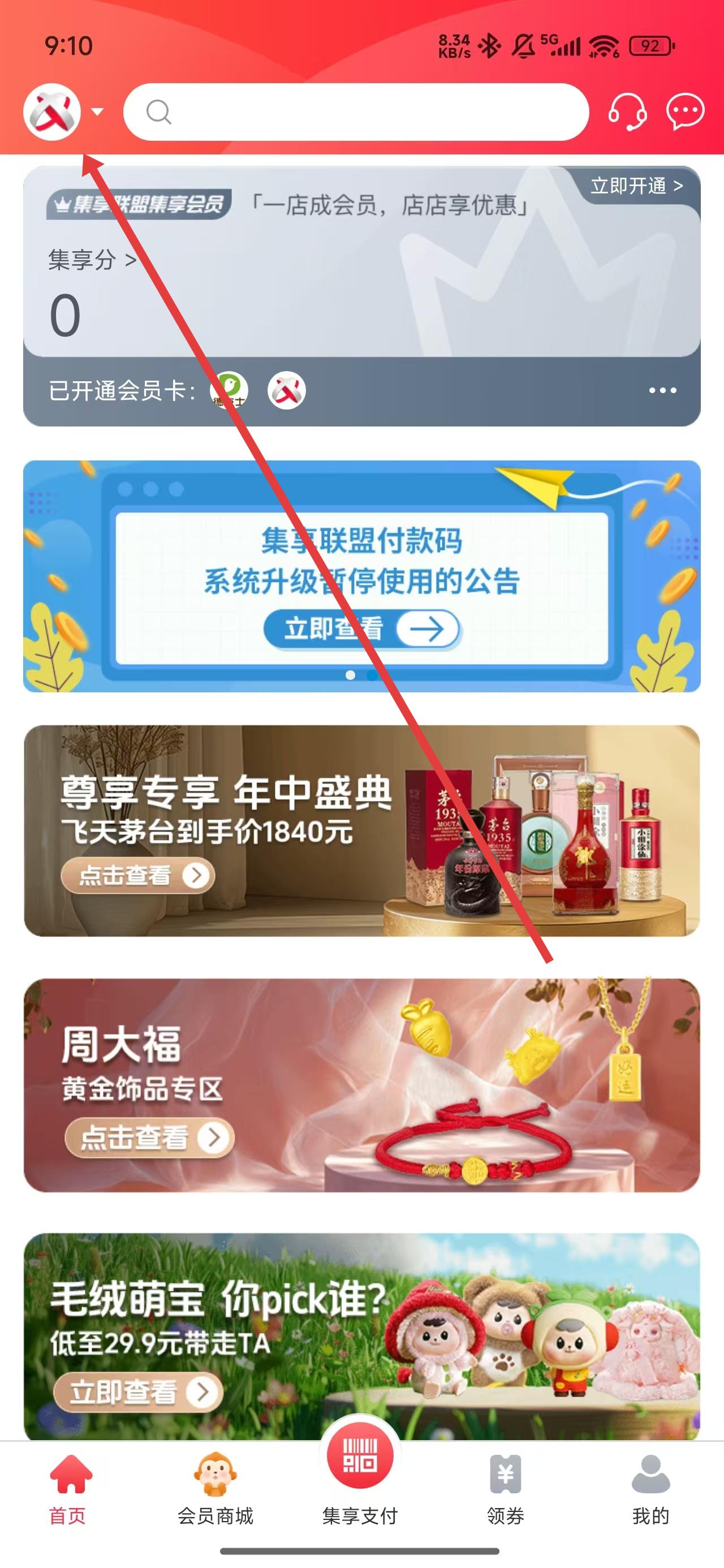This screenshot has height=1568, width=724.
Task: View the 毛绒萌宝 plush toy banner
Action: click(361, 1336)
